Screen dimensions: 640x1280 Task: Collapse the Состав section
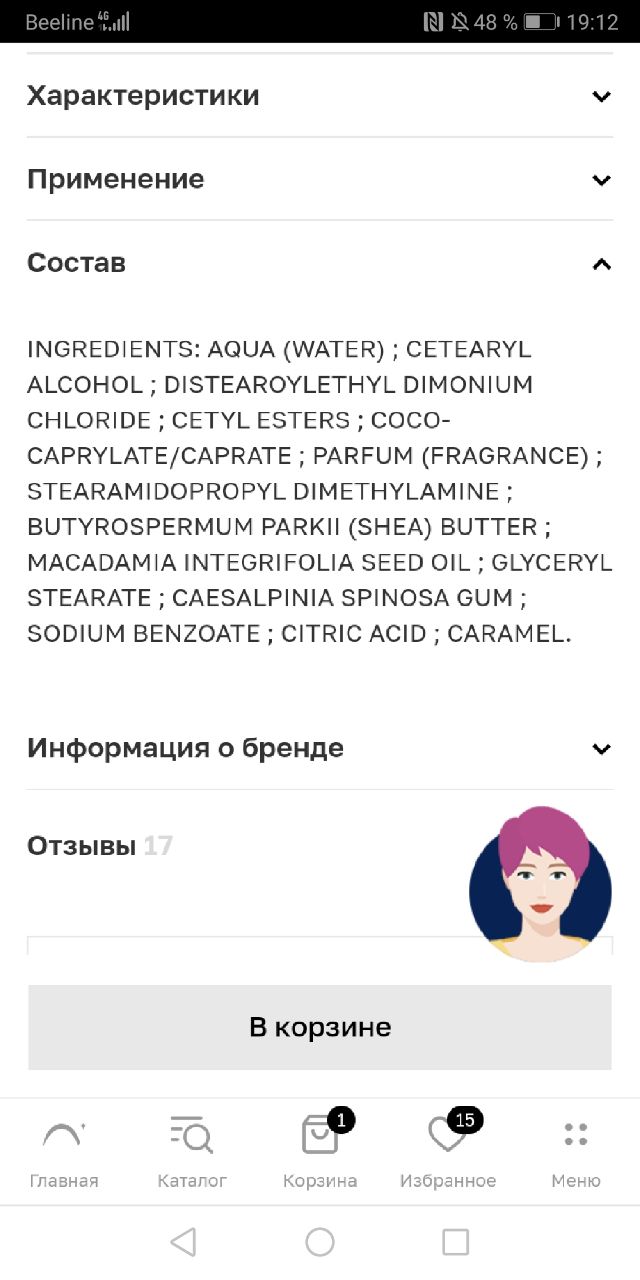pyautogui.click(x=320, y=263)
